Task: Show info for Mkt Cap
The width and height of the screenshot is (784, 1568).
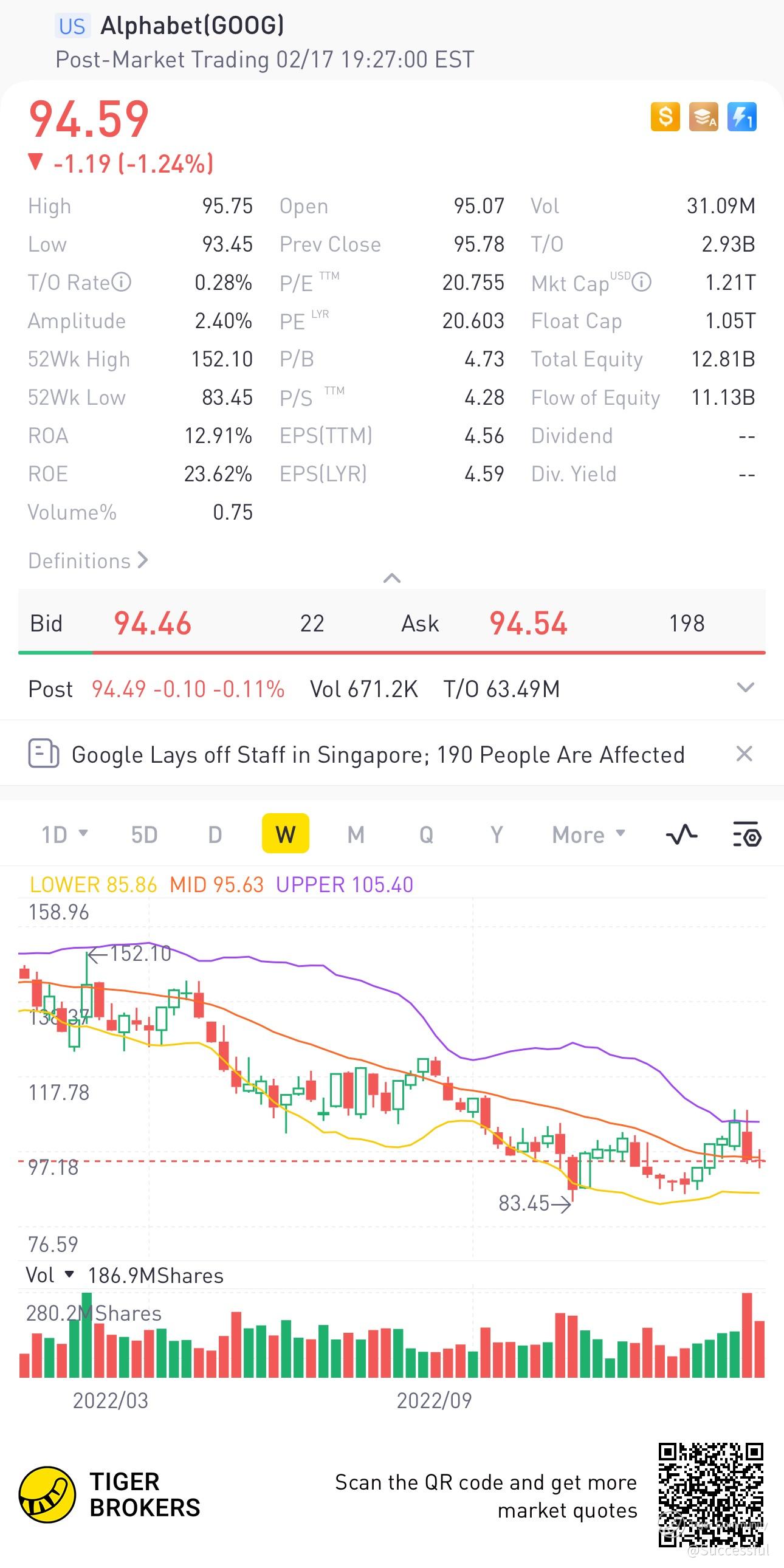Action: [x=642, y=283]
